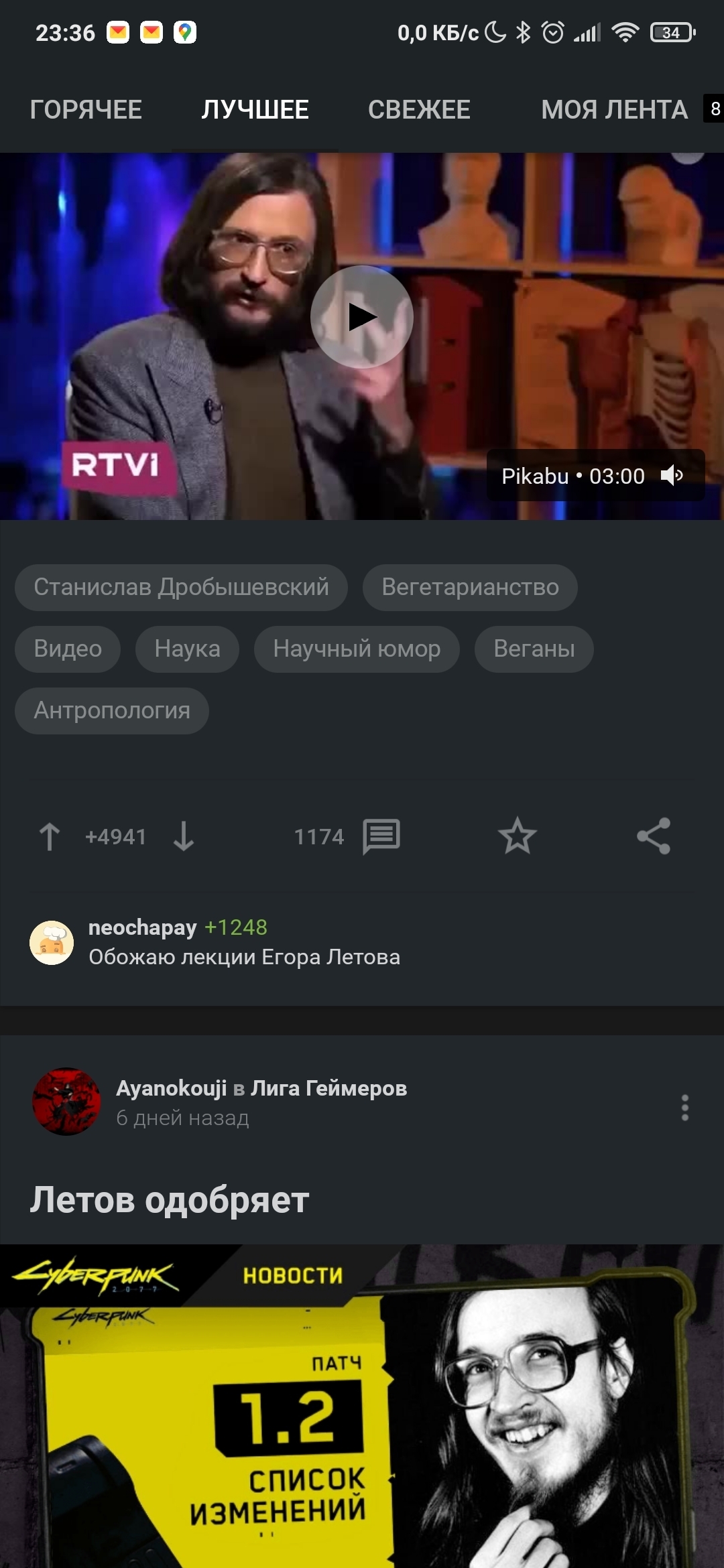724x1568 pixels.
Task: Select the Видео tag
Action: point(68,649)
